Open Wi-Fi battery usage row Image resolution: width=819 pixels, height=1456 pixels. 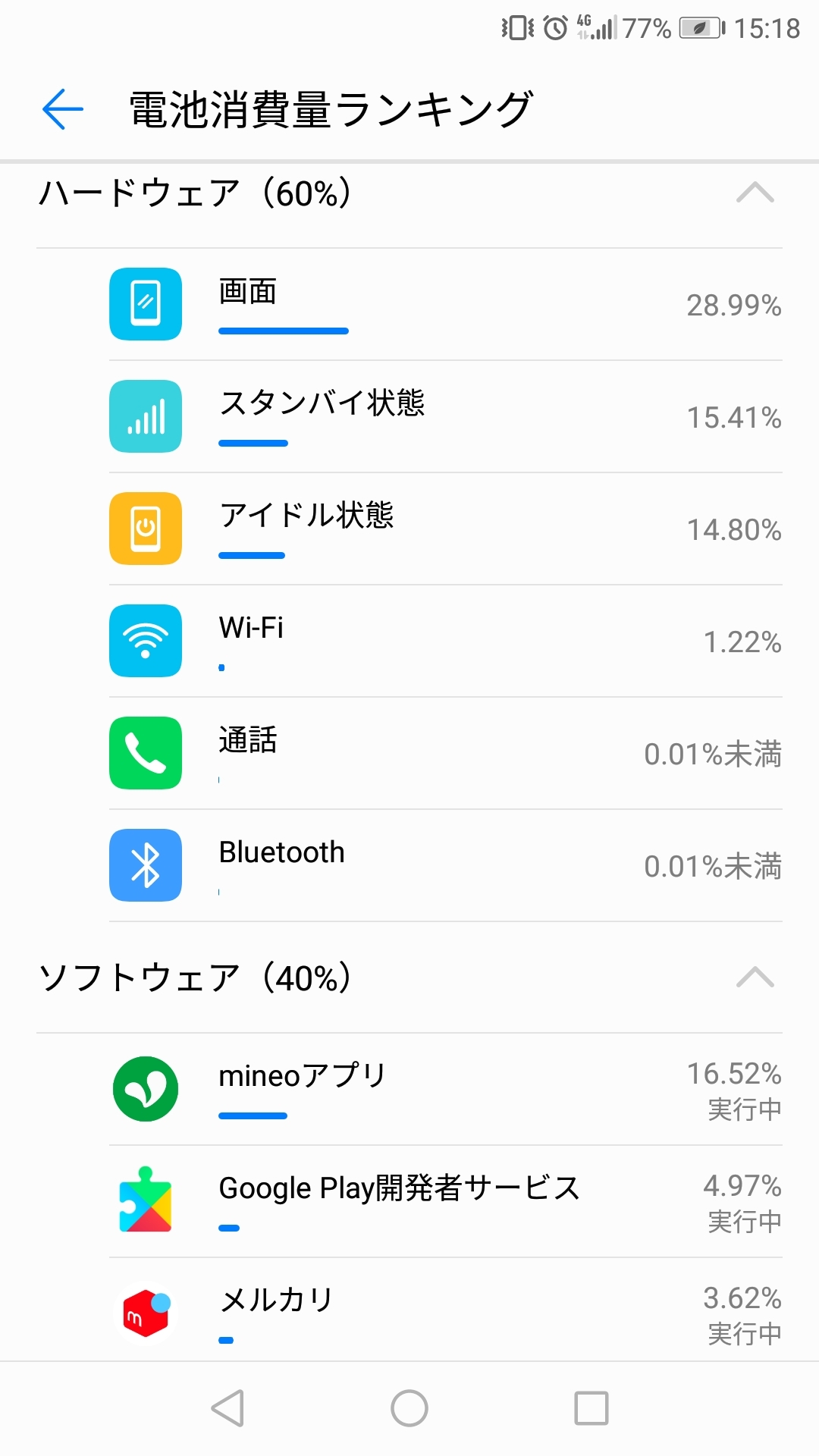(x=446, y=642)
